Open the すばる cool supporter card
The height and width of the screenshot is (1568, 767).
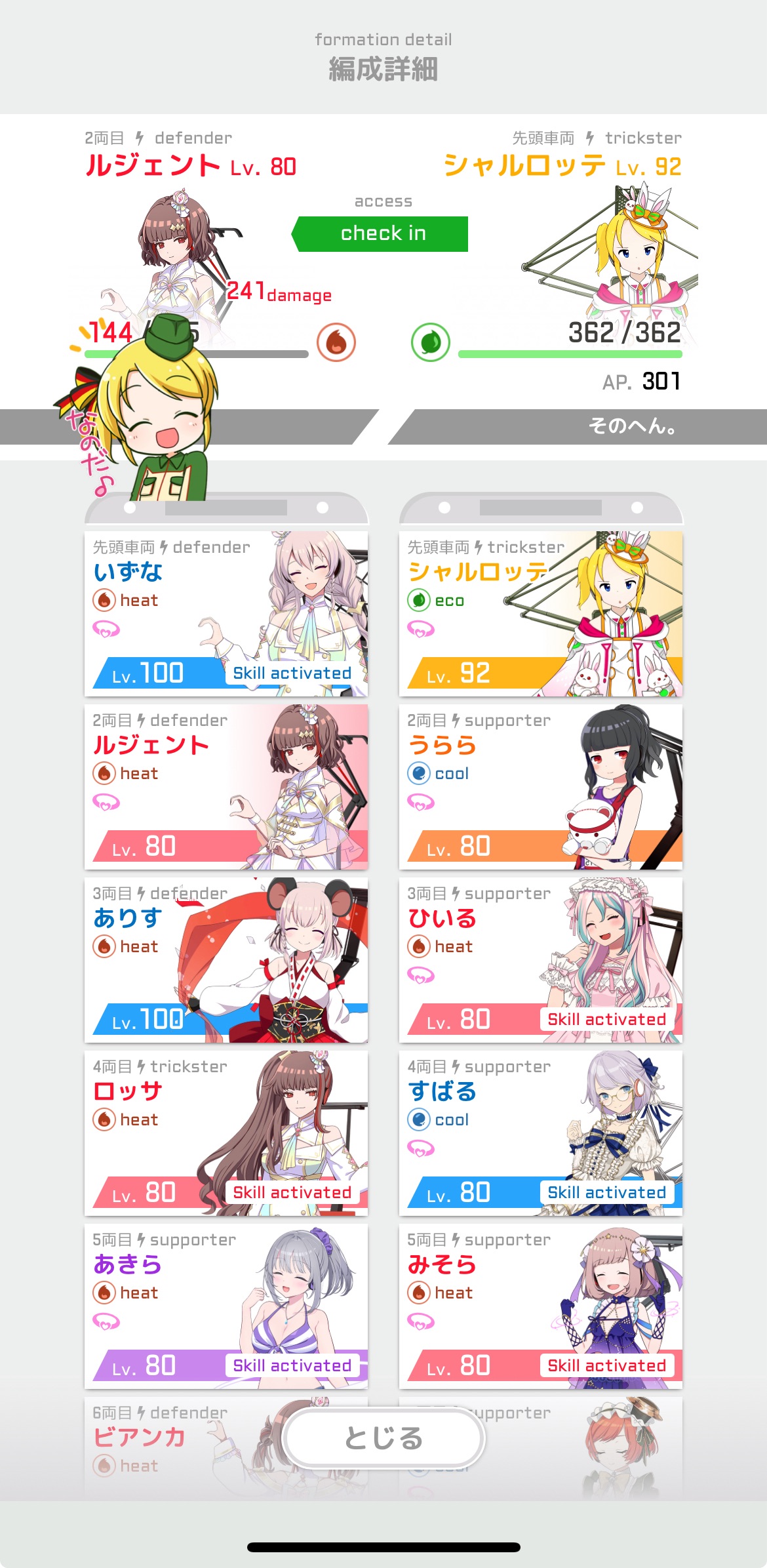tap(541, 1133)
